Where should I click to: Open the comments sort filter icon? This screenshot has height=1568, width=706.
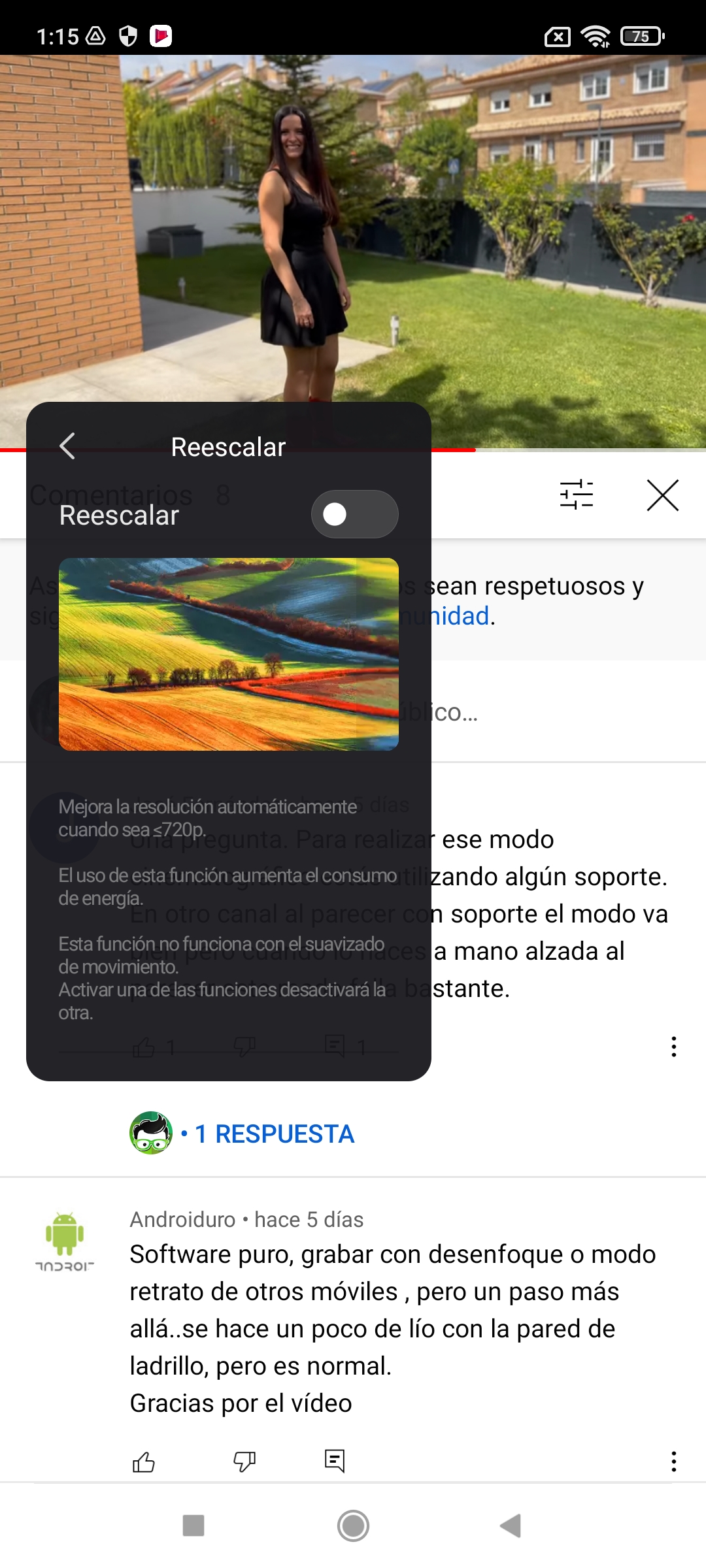[577, 495]
